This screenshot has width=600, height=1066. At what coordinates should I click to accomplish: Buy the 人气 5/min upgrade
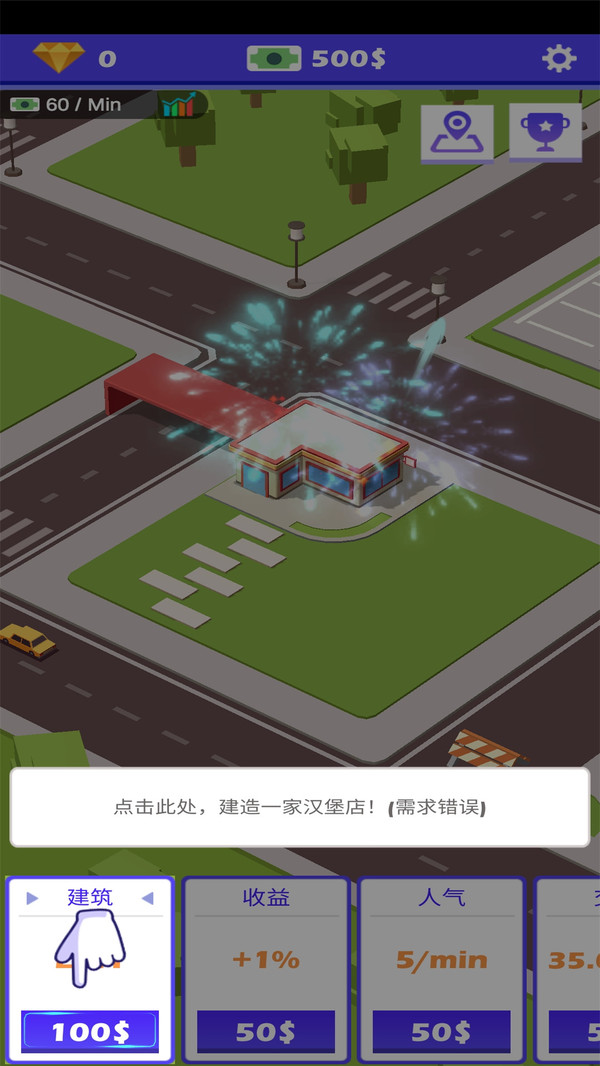(x=441, y=1031)
